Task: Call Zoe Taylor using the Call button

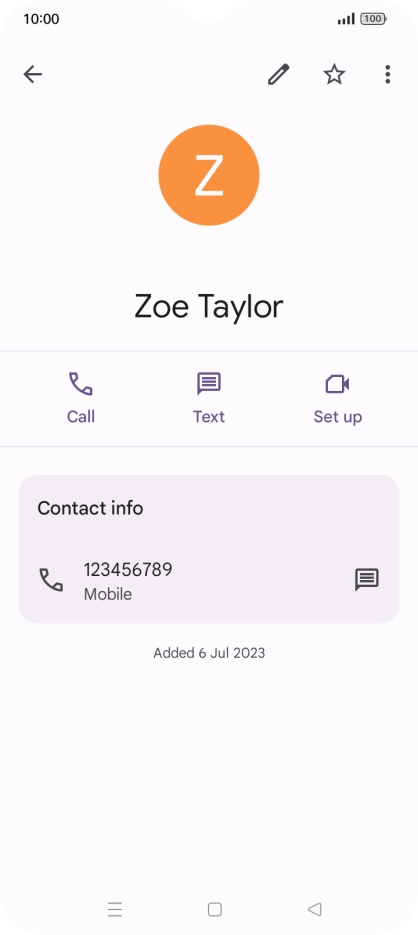Action: pyautogui.click(x=80, y=398)
